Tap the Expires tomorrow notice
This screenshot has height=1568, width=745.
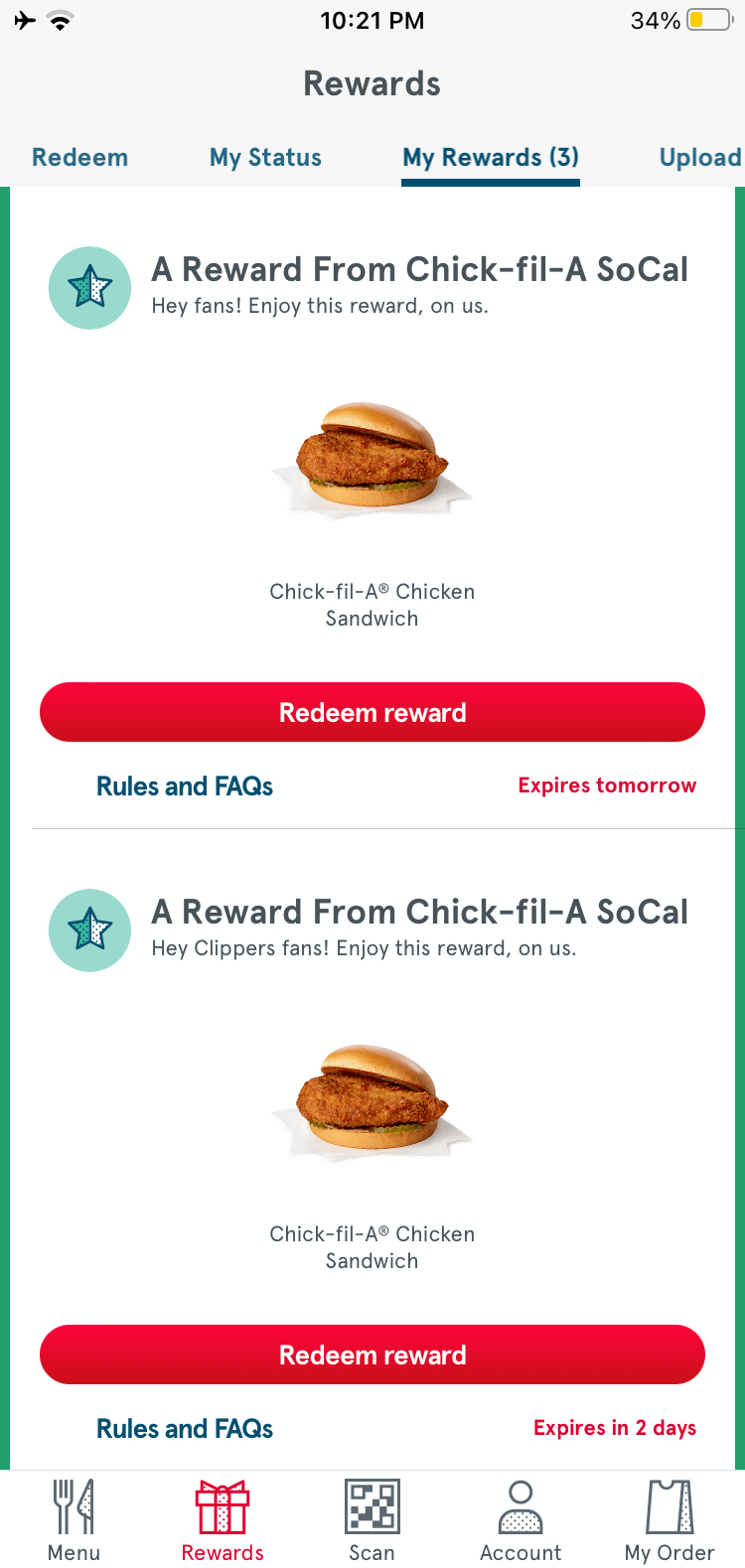click(606, 785)
